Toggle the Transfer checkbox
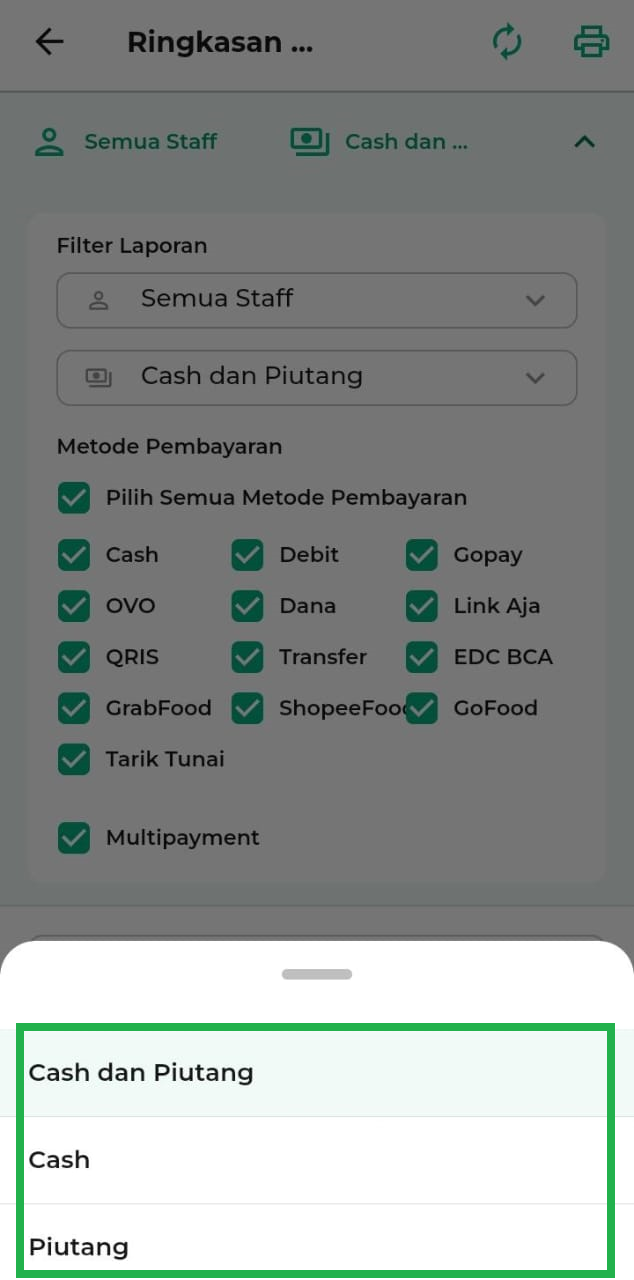Screen dimensions: 634x1280 247,657
